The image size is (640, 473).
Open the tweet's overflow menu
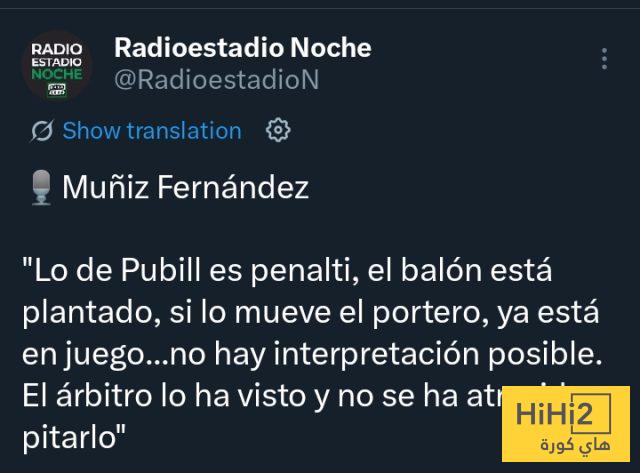[604, 60]
